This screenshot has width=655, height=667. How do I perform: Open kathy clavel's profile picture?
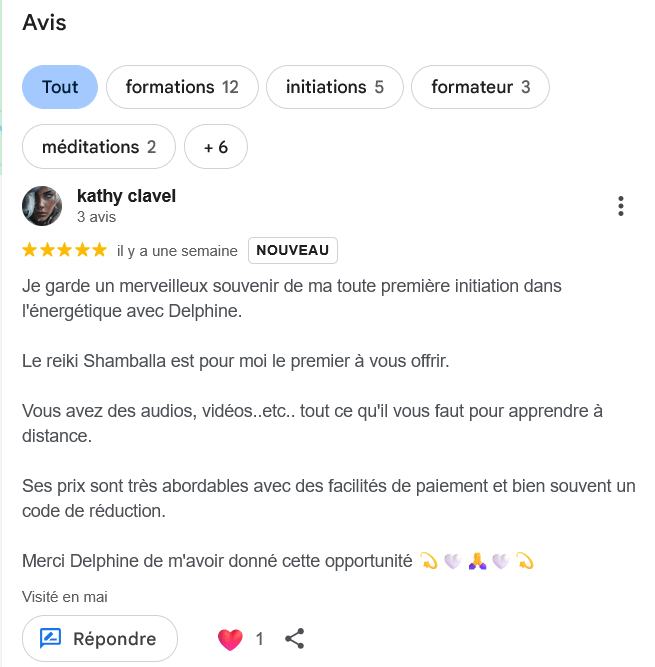(42, 206)
